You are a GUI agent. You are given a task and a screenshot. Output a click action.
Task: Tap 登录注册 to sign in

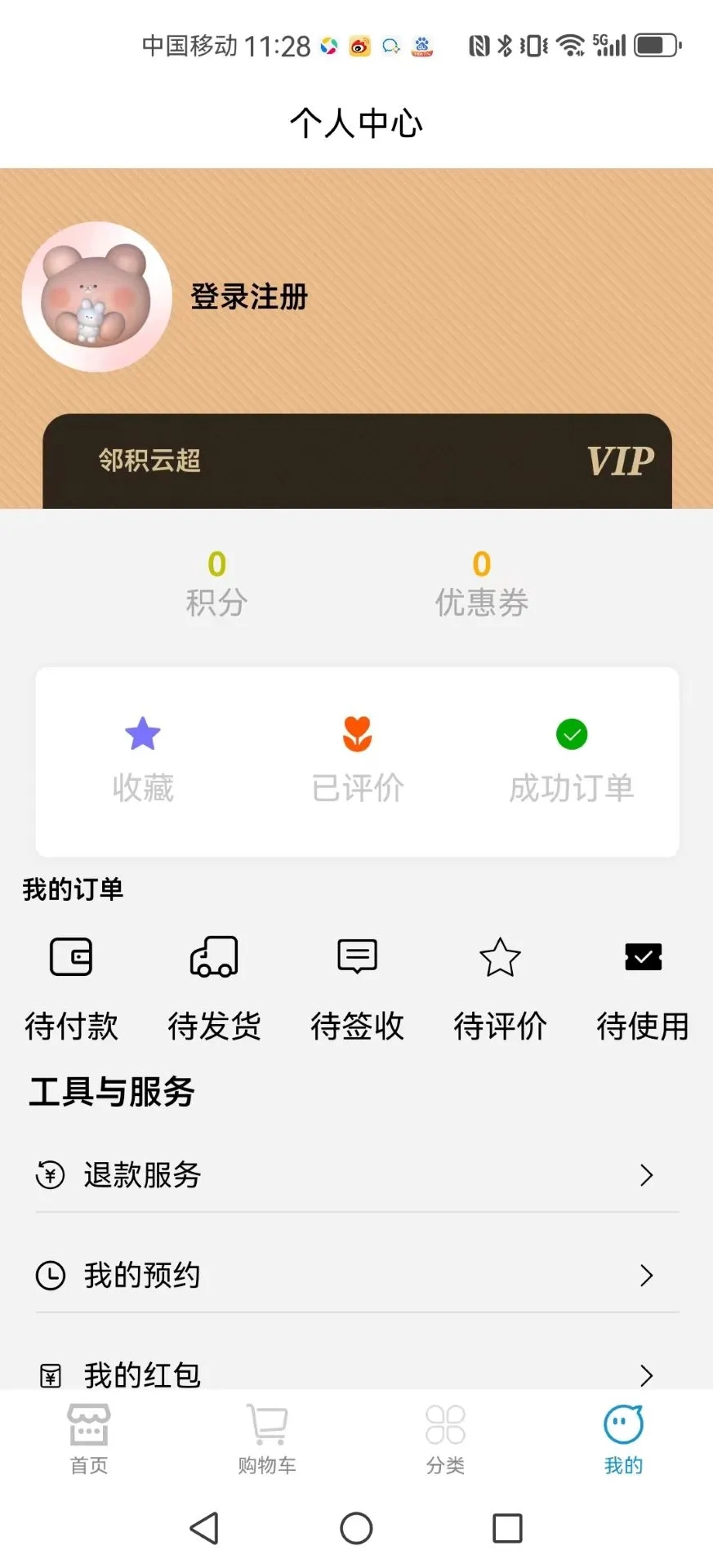(249, 296)
